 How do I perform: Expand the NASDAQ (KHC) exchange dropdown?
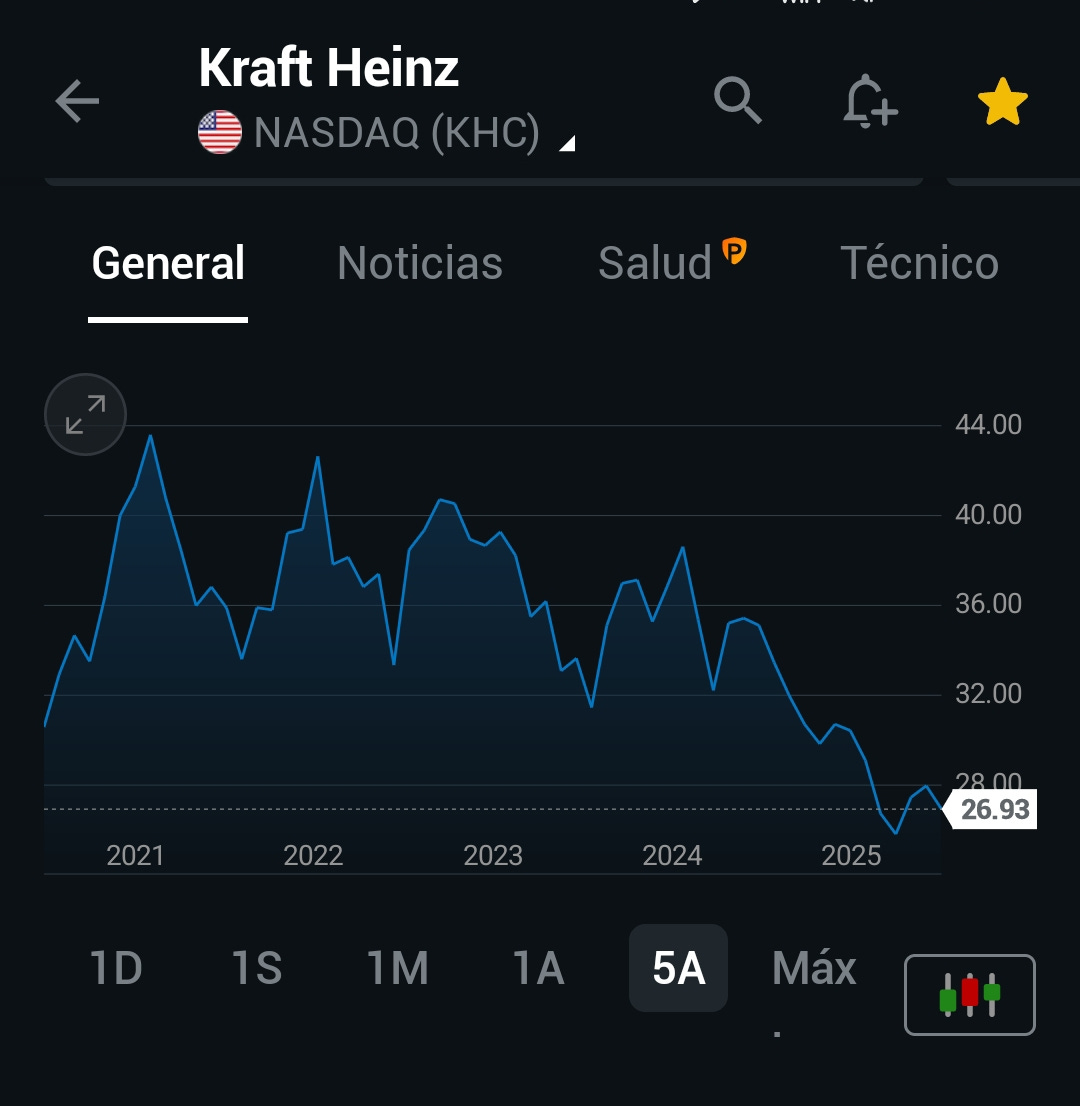pos(566,143)
